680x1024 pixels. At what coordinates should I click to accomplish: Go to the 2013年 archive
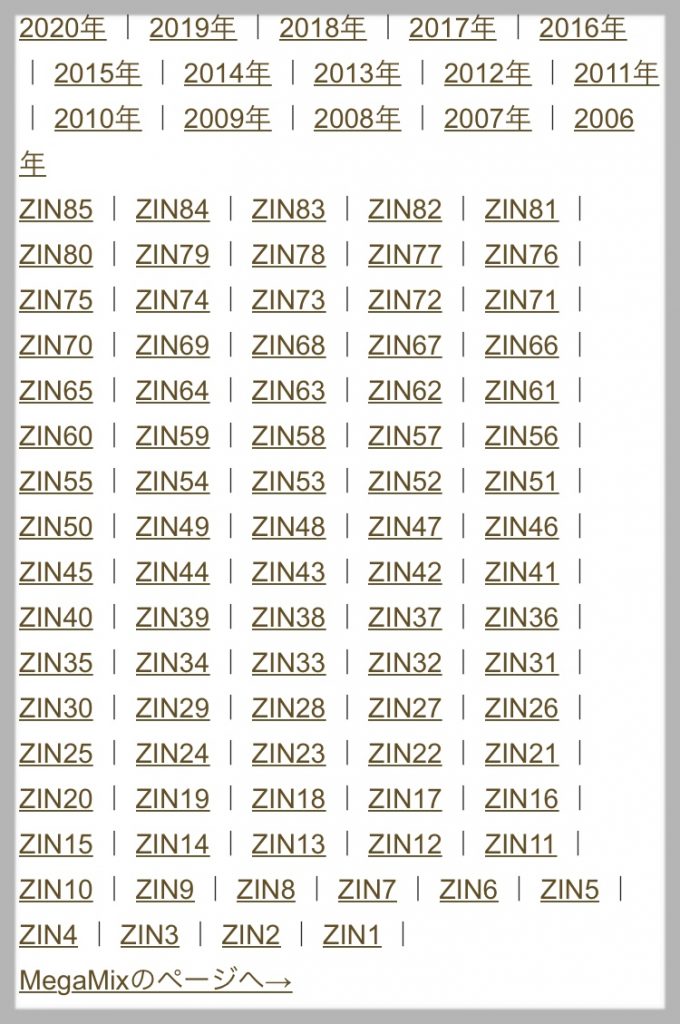pos(357,73)
